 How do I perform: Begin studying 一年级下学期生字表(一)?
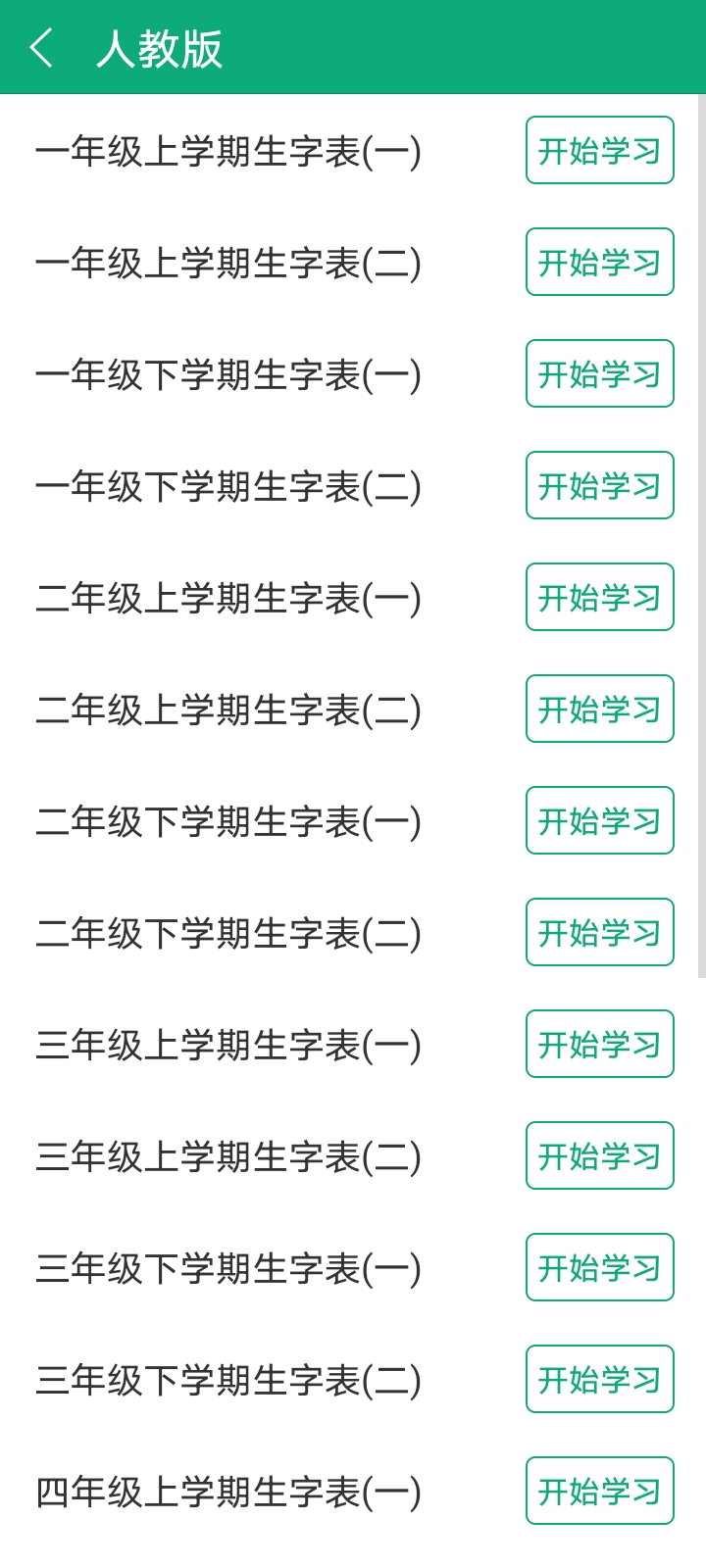600,373
